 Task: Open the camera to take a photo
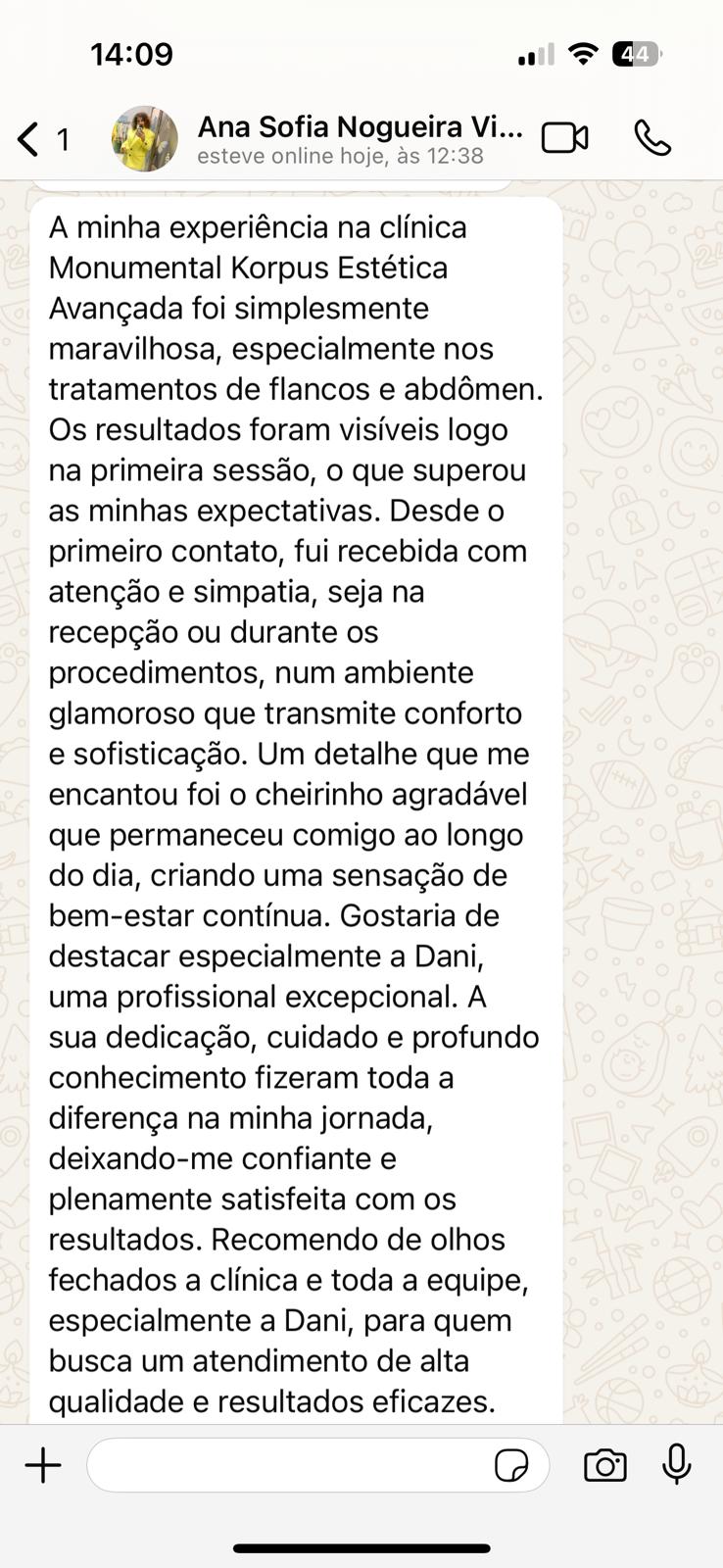click(604, 1466)
